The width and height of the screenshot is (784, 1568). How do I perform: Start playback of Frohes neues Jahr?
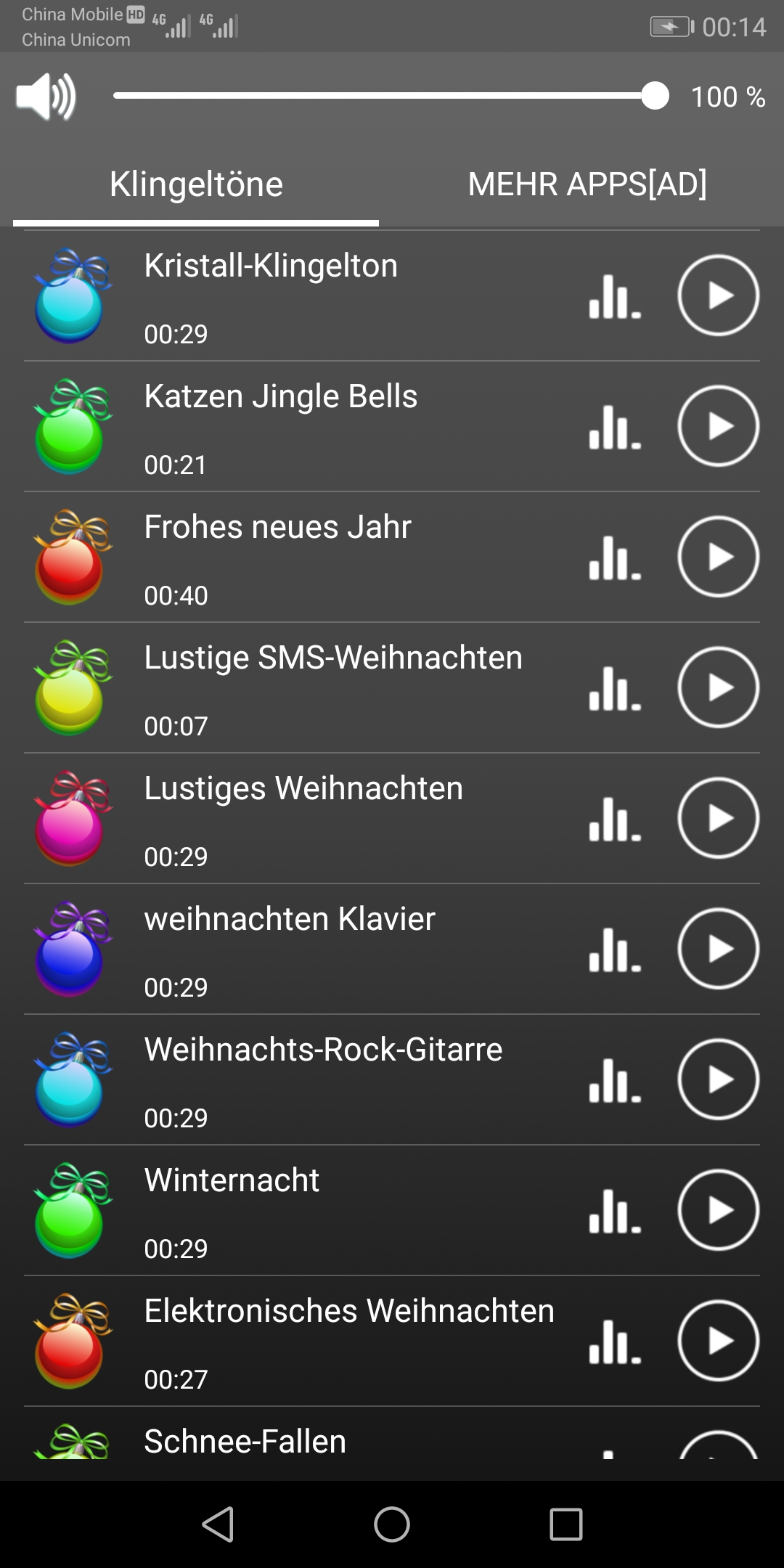click(718, 557)
